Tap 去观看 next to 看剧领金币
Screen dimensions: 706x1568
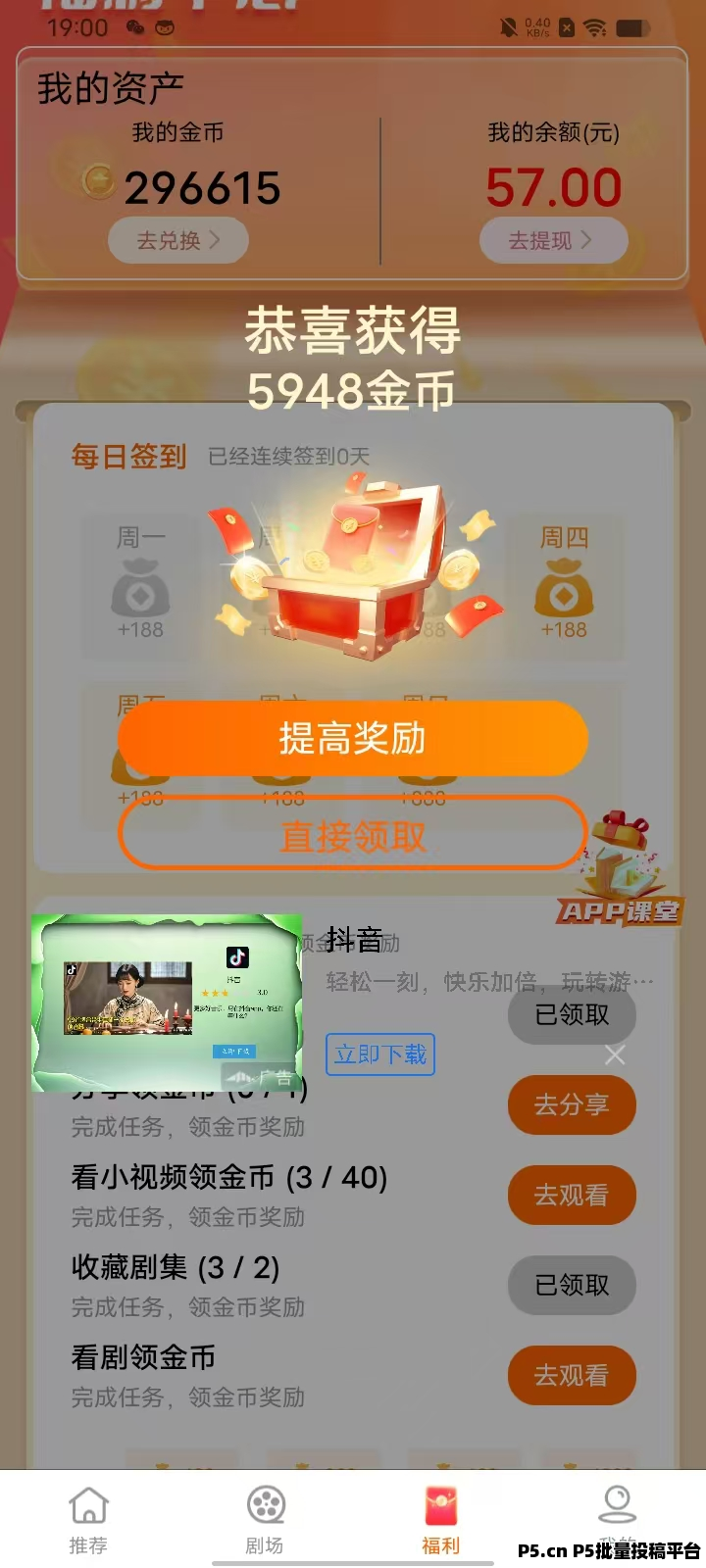(572, 1376)
